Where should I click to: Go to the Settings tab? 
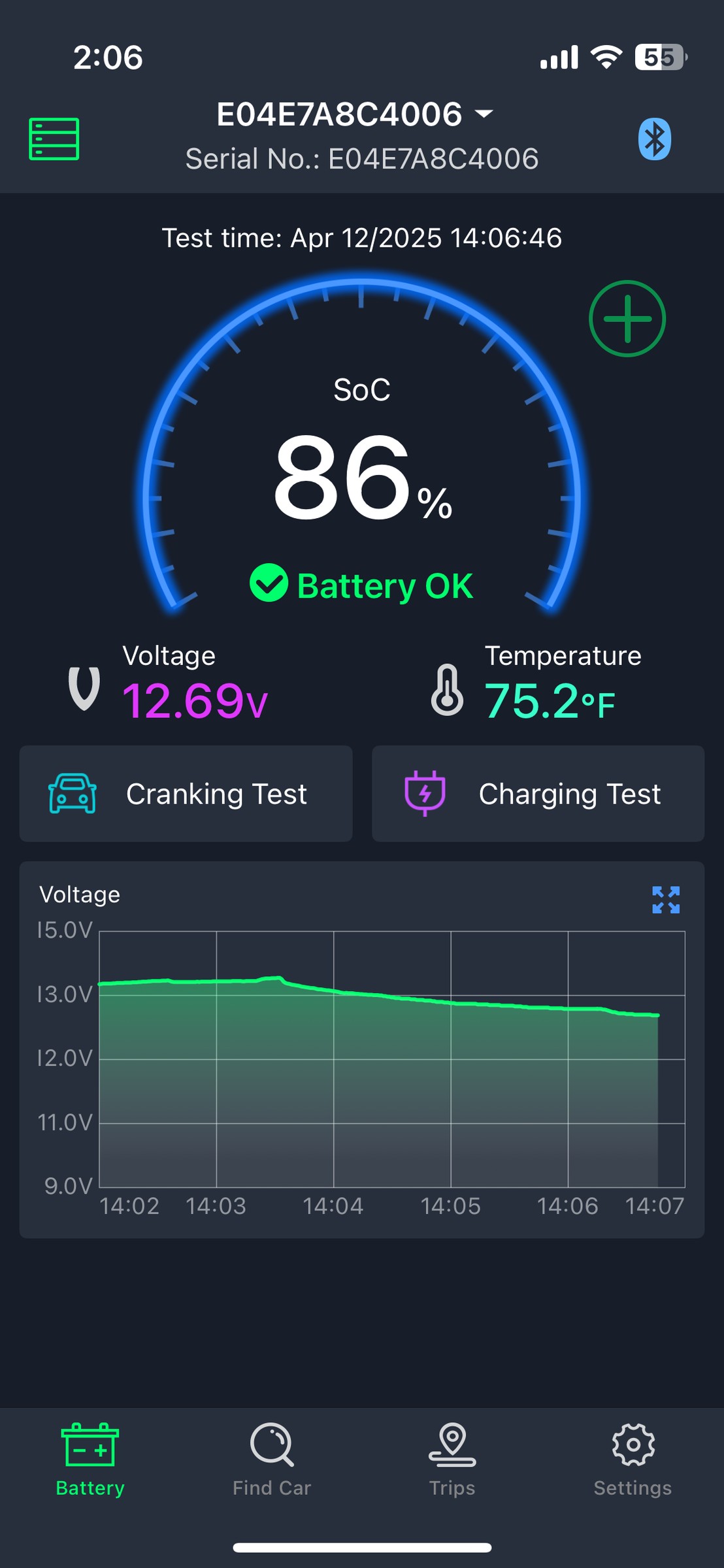pyautogui.click(x=633, y=1460)
